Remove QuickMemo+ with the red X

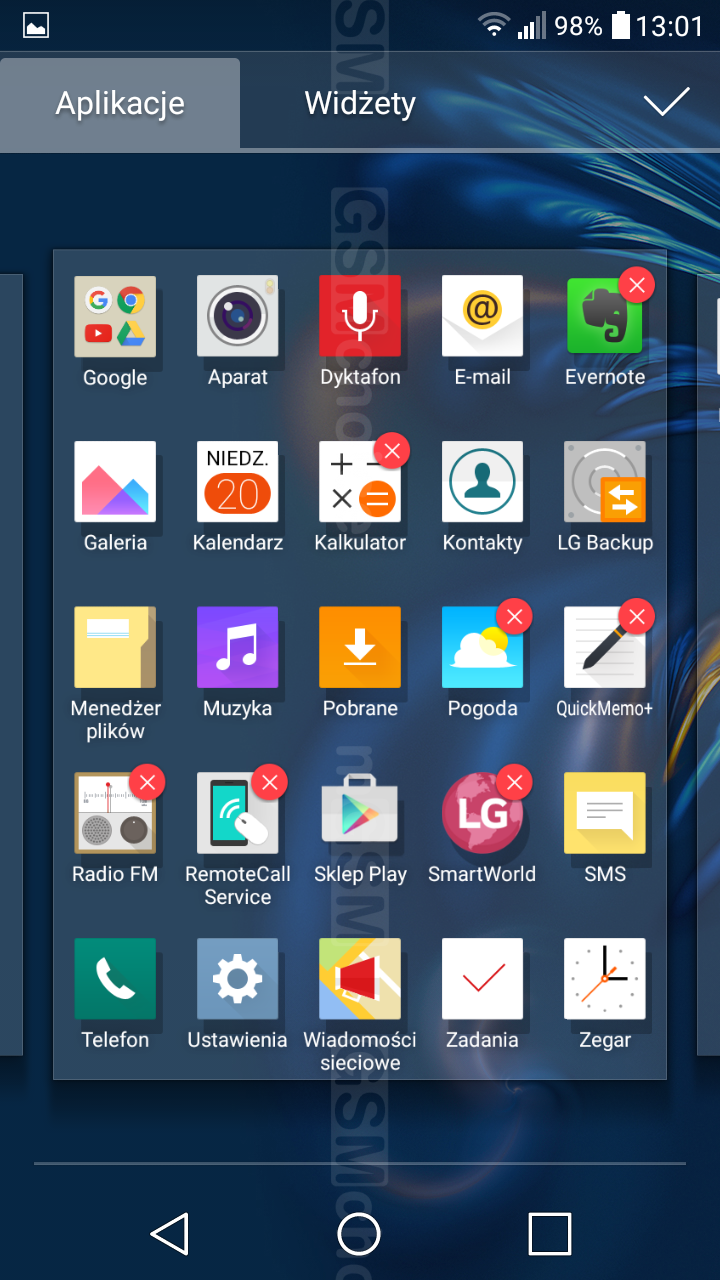tap(637, 616)
